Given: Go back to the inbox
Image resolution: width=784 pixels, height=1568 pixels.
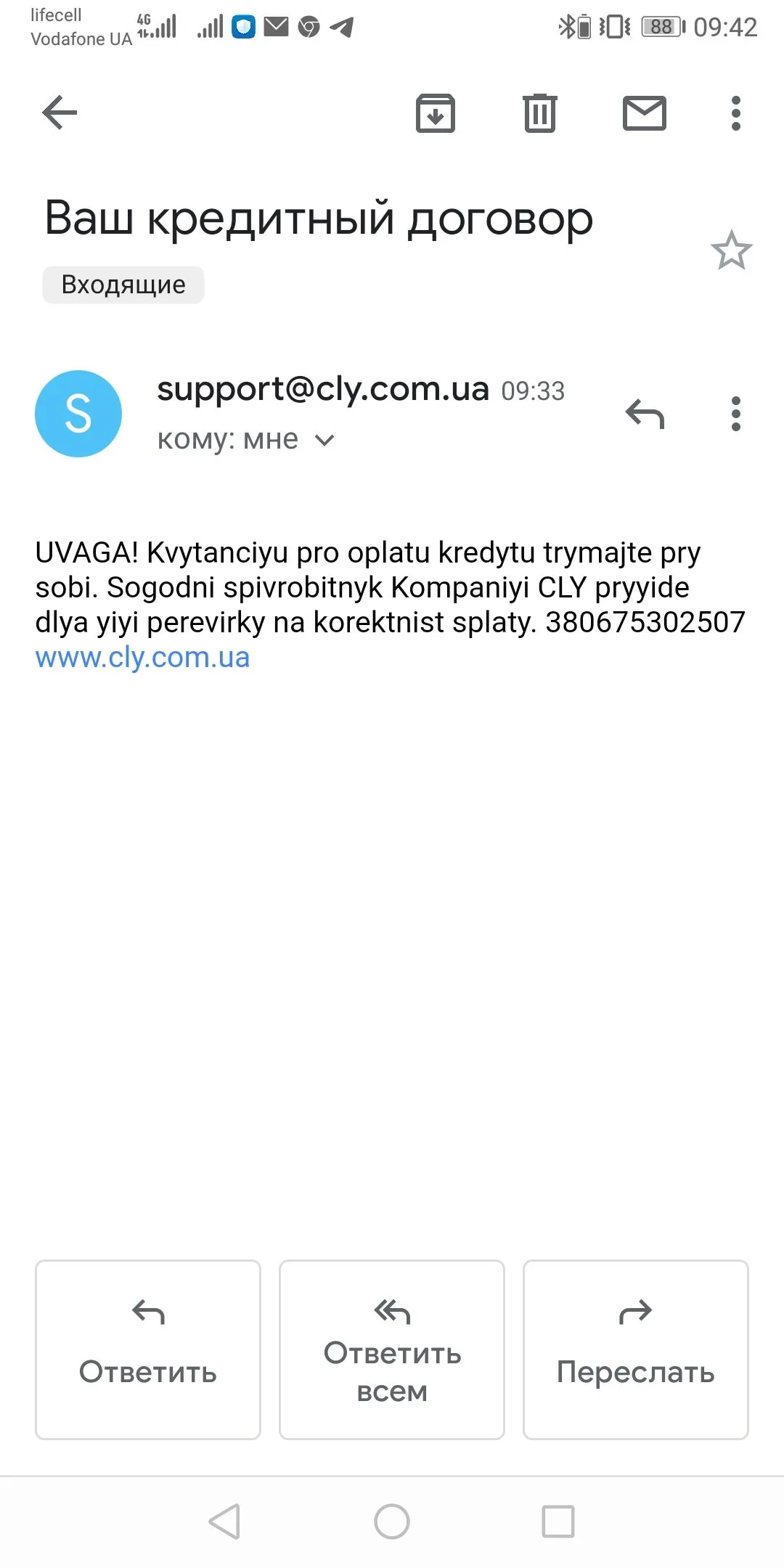Looking at the screenshot, I should click(60, 113).
